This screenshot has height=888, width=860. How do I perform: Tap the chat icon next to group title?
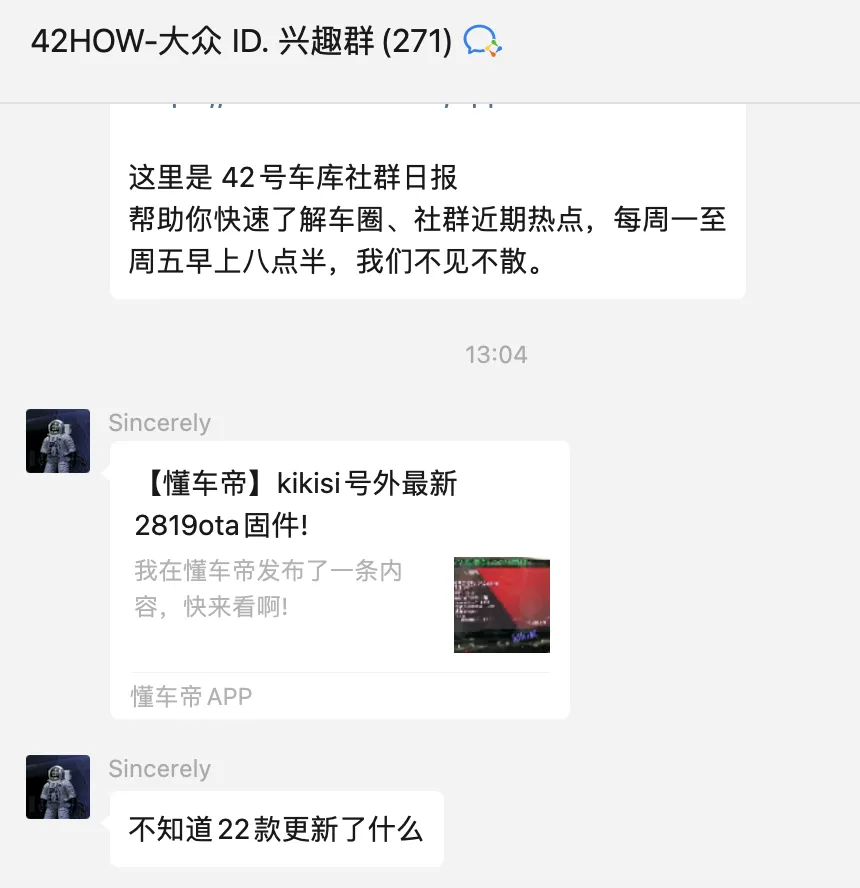point(483,41)
